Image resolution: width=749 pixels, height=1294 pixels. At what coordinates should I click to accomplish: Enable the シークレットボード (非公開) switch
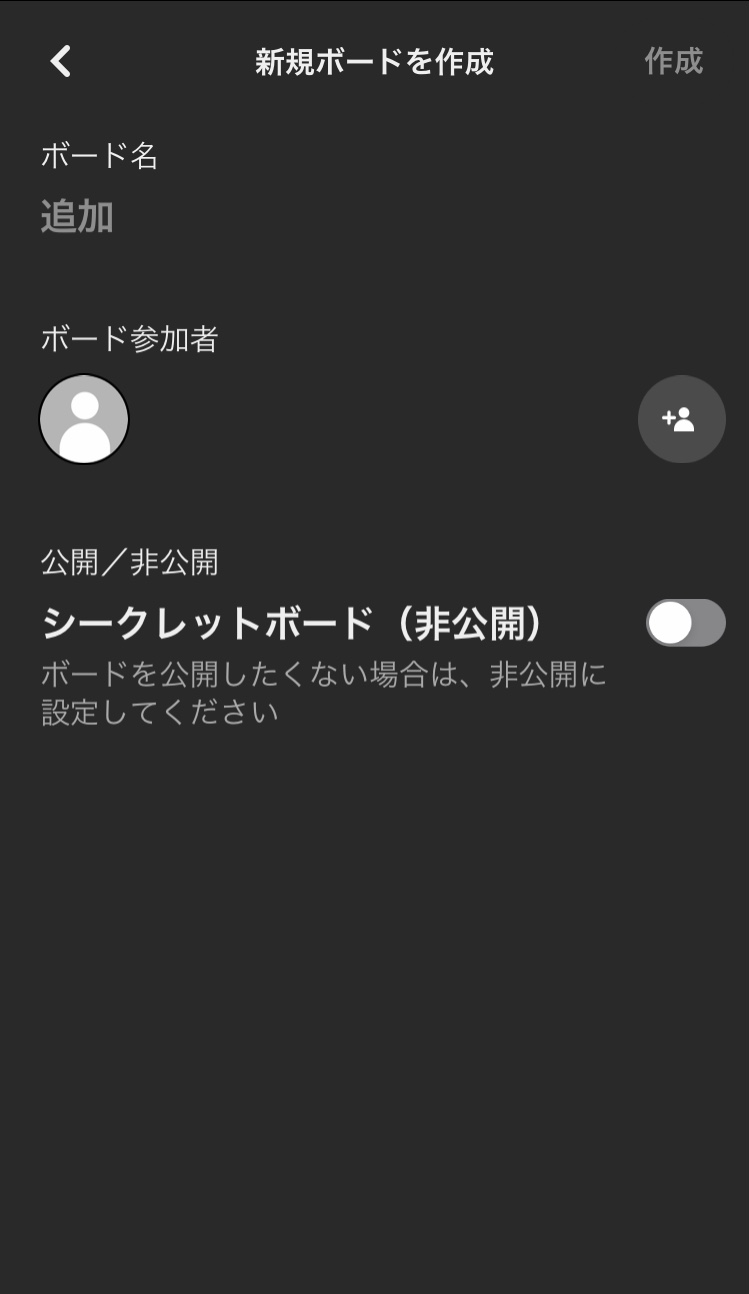685,623
